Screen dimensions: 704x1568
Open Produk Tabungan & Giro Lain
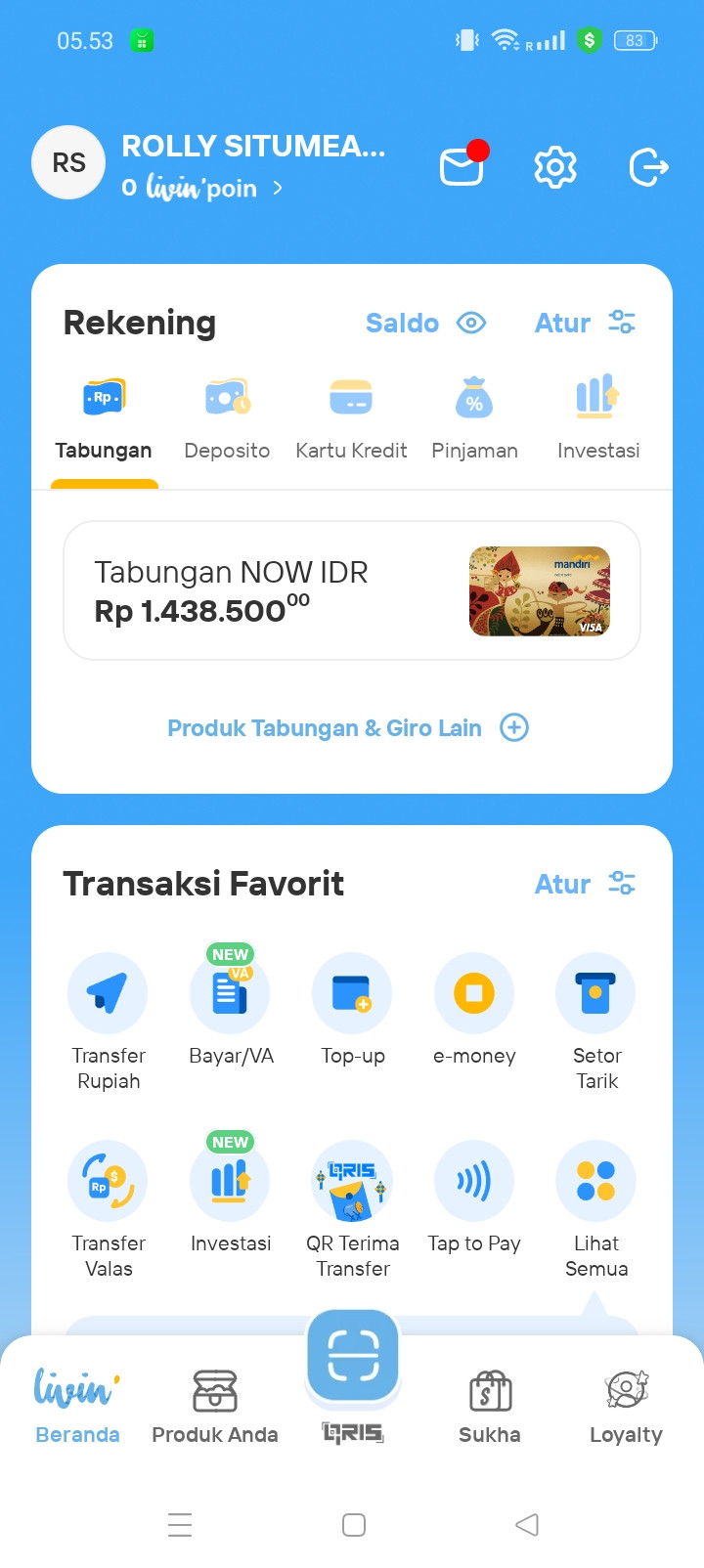(347, 728)
